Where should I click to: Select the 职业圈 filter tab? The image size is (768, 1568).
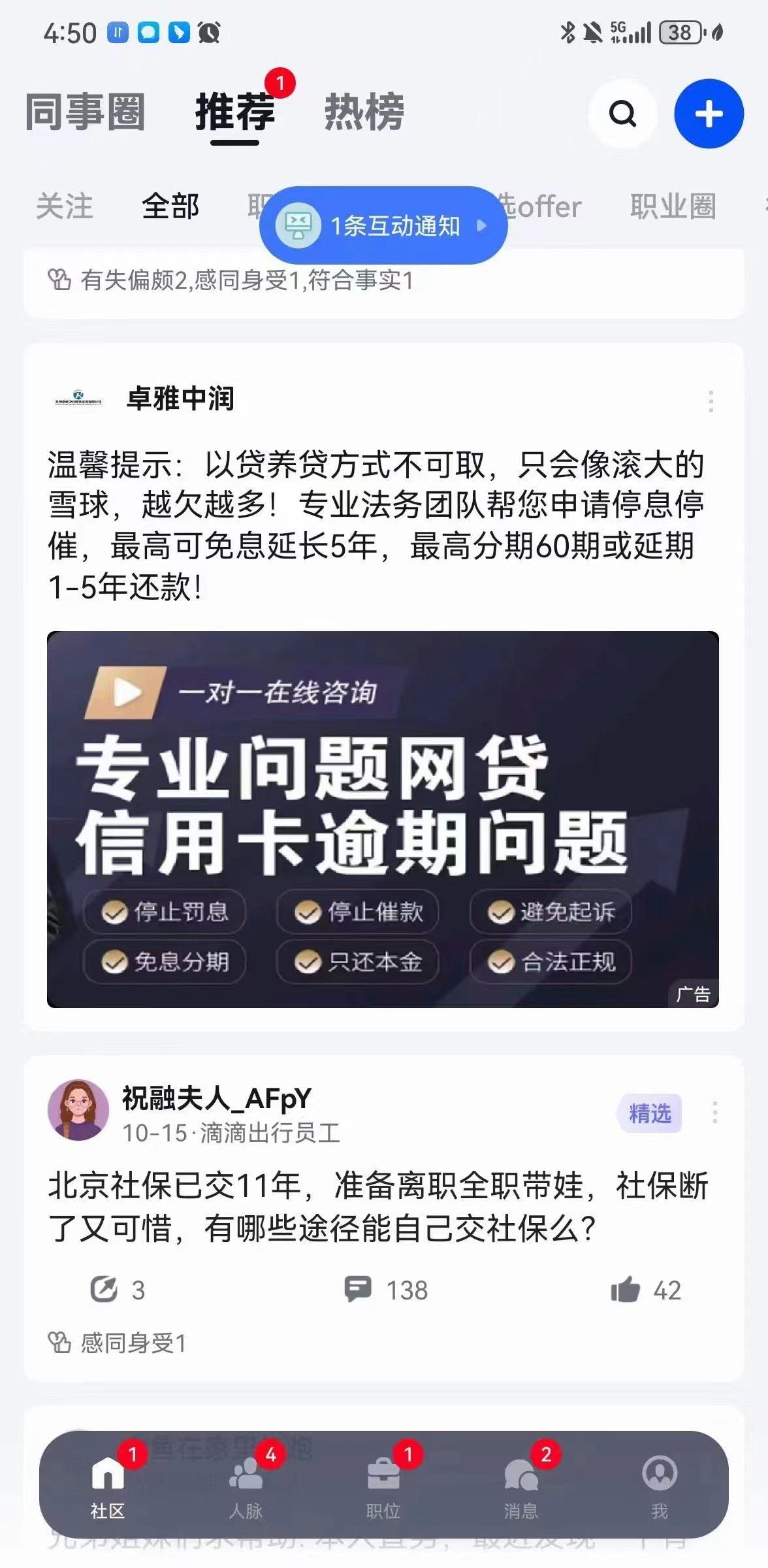[673, 206]
